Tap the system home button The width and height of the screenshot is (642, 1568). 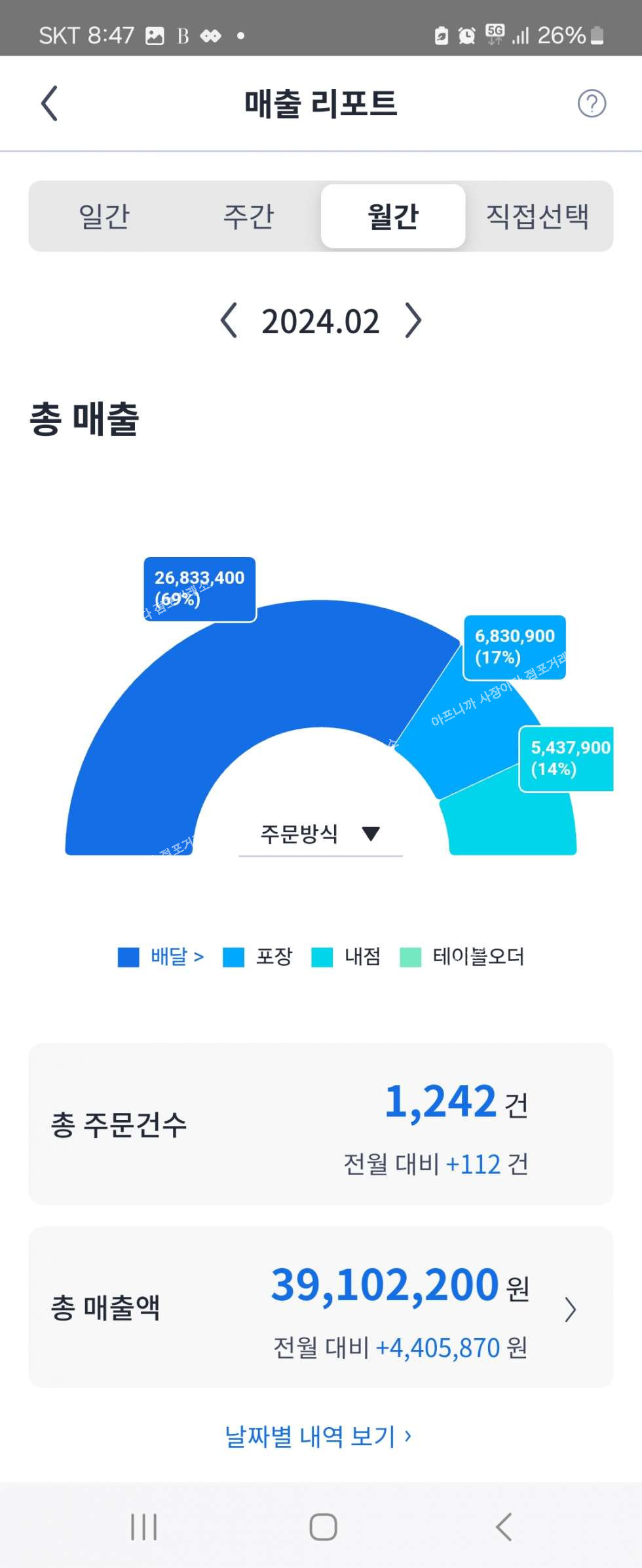pyautogui.click(x=323, y=1527)
